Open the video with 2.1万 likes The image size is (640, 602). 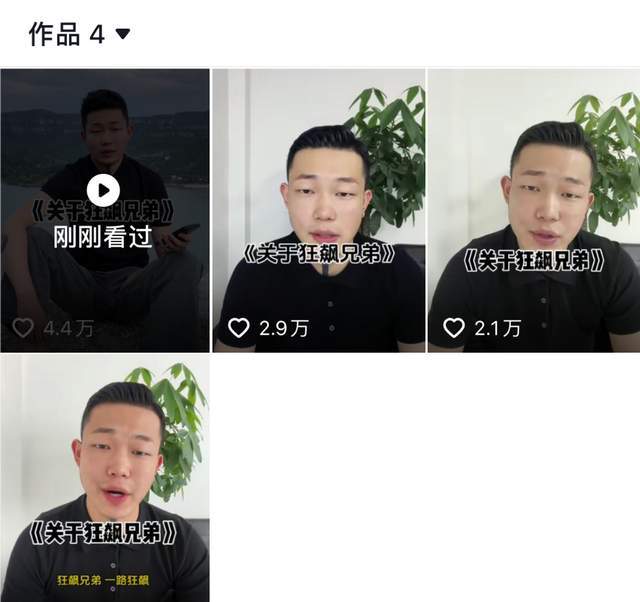[x=534, y=210]
